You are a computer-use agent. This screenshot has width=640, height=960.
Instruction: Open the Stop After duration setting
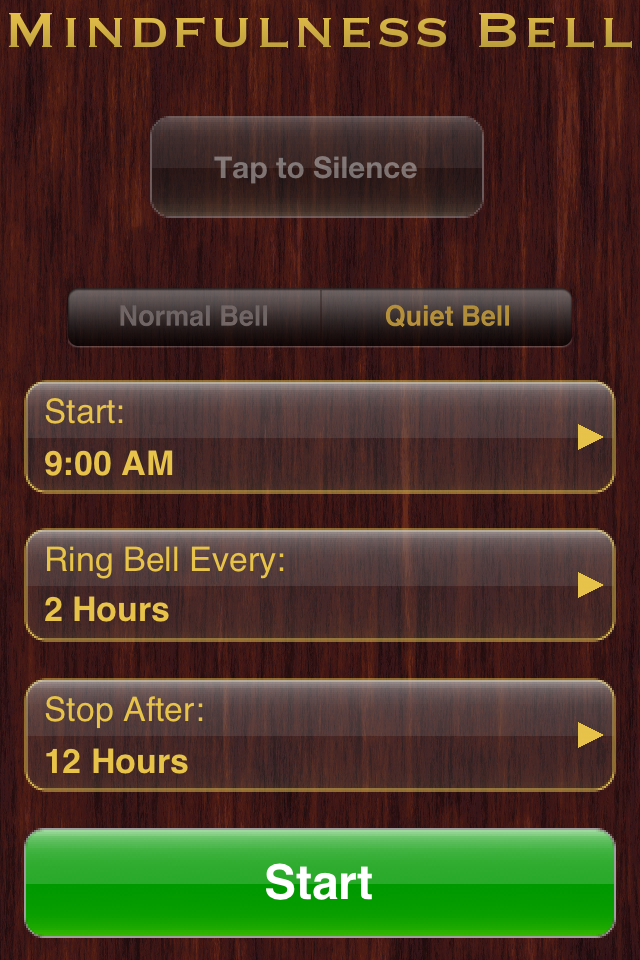coord(319,735)
